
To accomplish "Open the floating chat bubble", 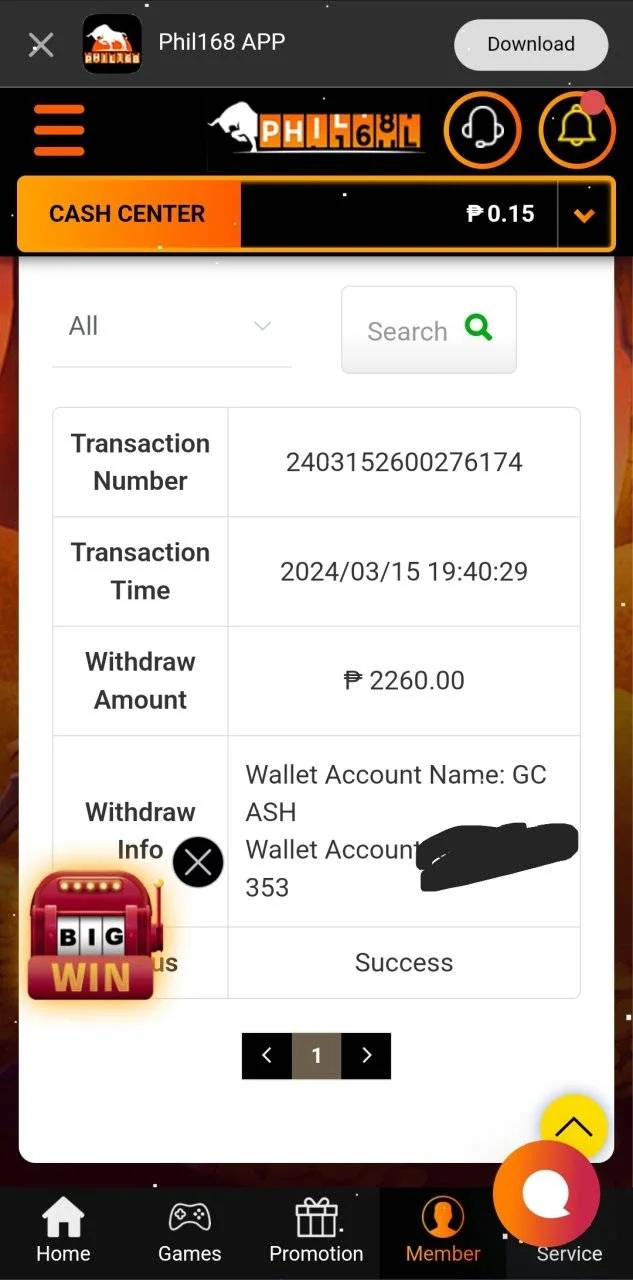I will click(546, 1192).
